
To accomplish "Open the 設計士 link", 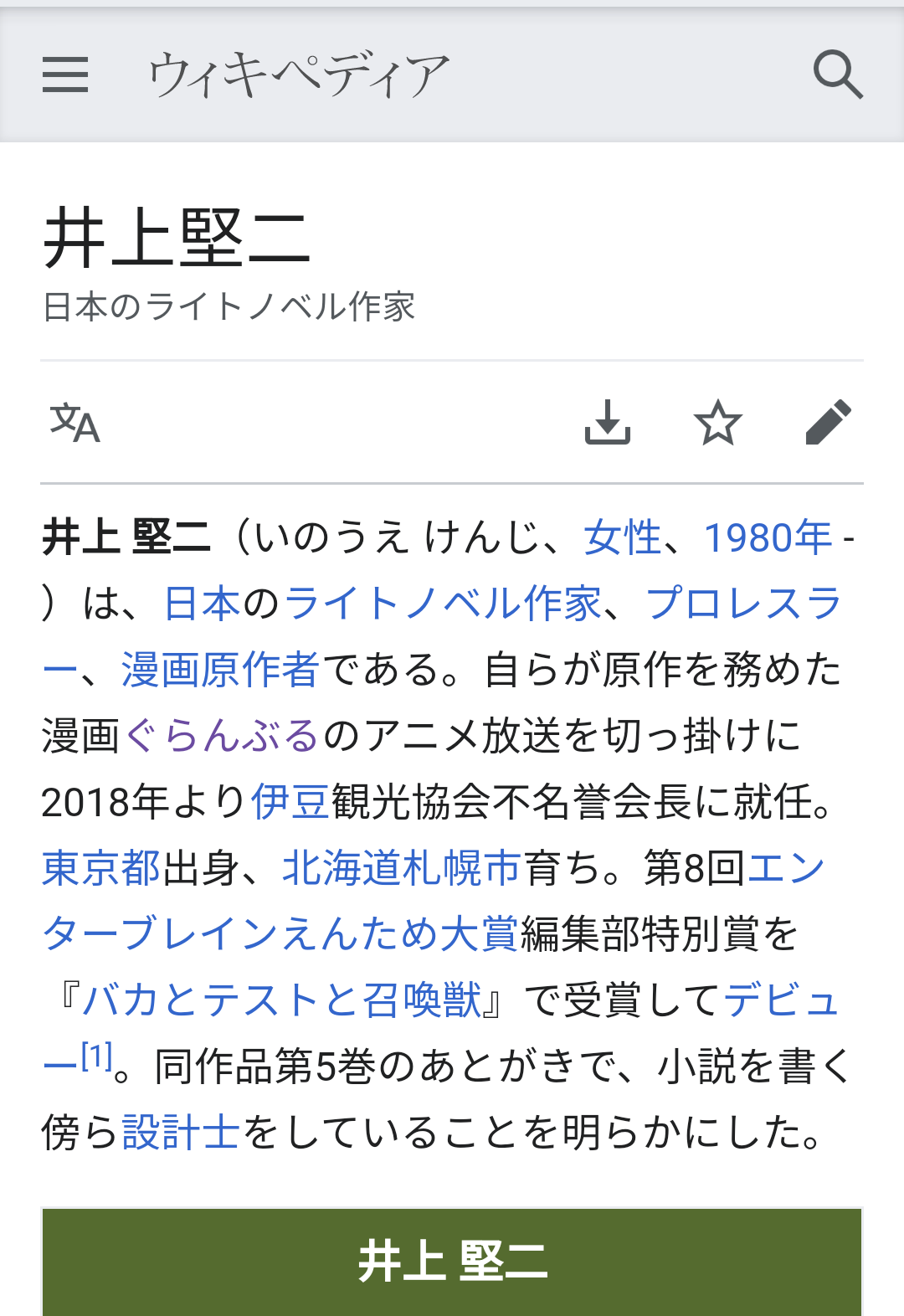I will [181, 1133].
